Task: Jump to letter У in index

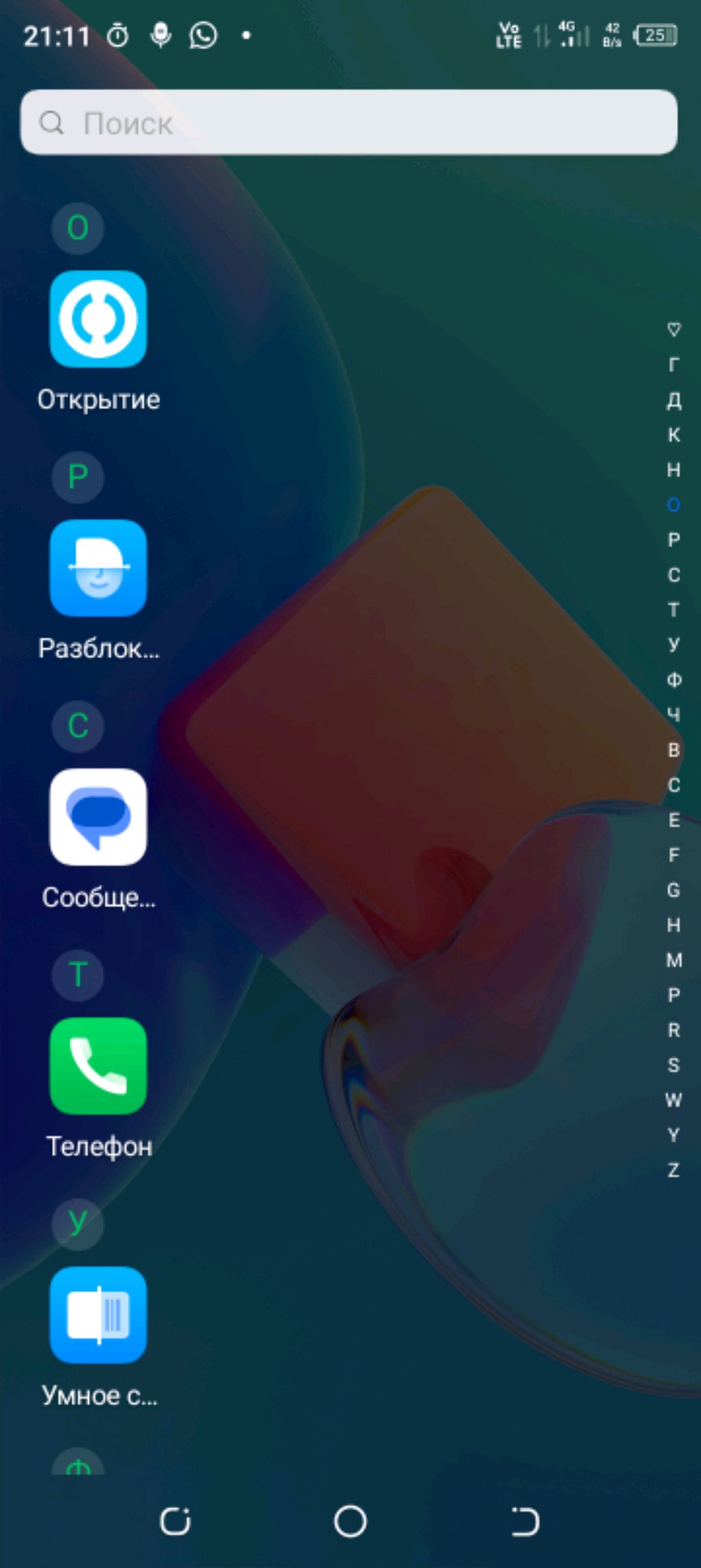Action: tap(674, 644)
